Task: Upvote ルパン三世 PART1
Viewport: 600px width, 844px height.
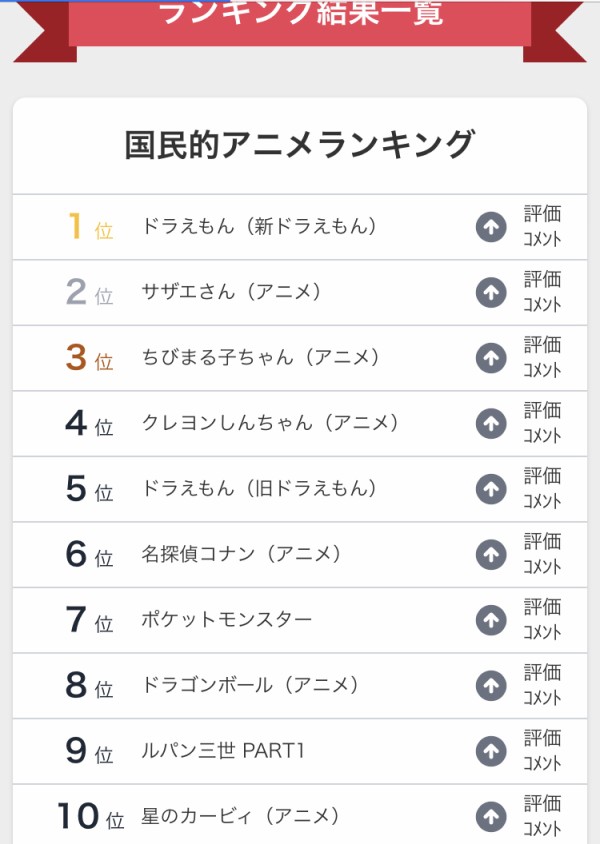Action: point(490,750)
